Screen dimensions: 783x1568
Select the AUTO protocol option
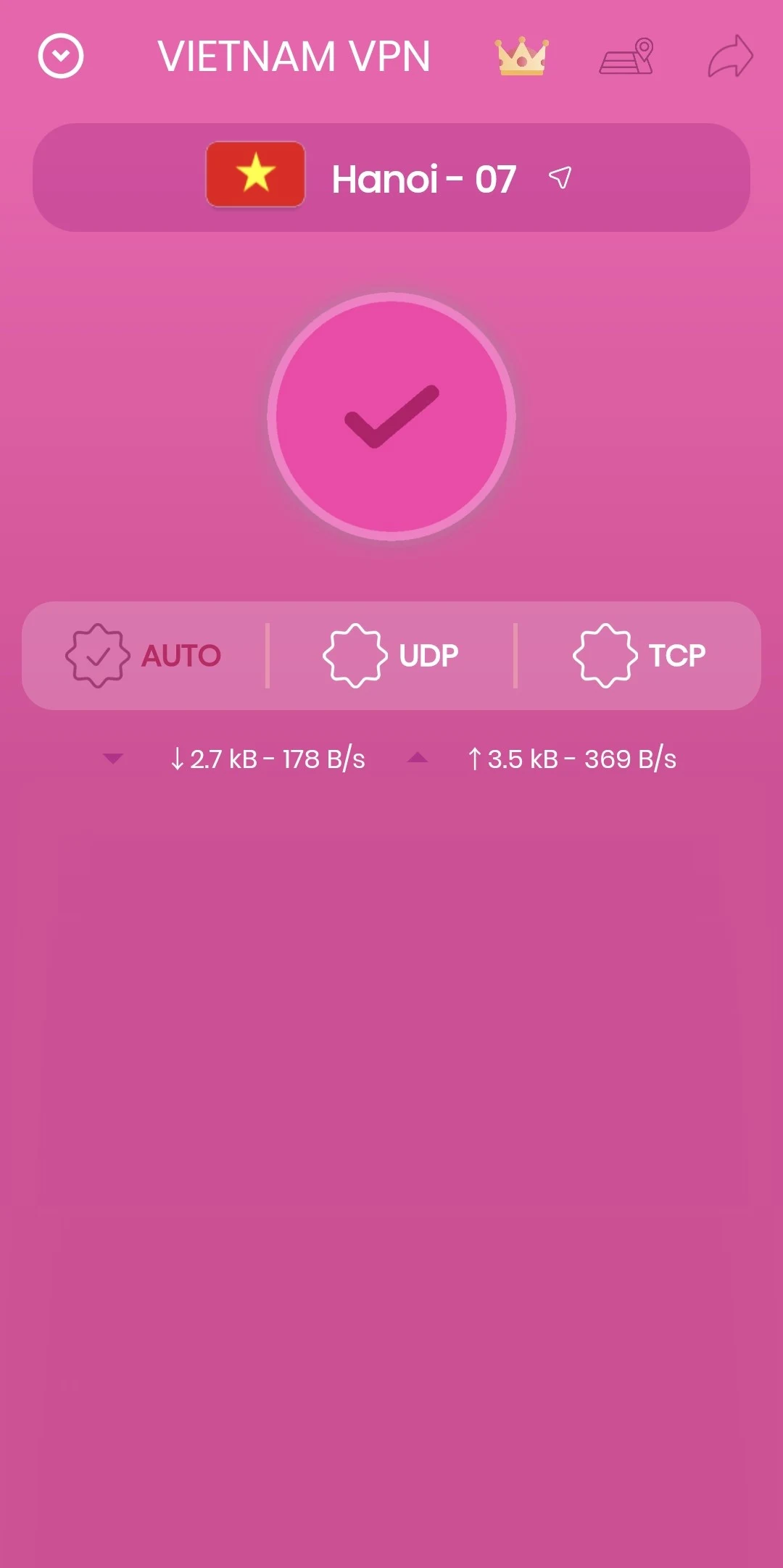(x=144, y=656)
